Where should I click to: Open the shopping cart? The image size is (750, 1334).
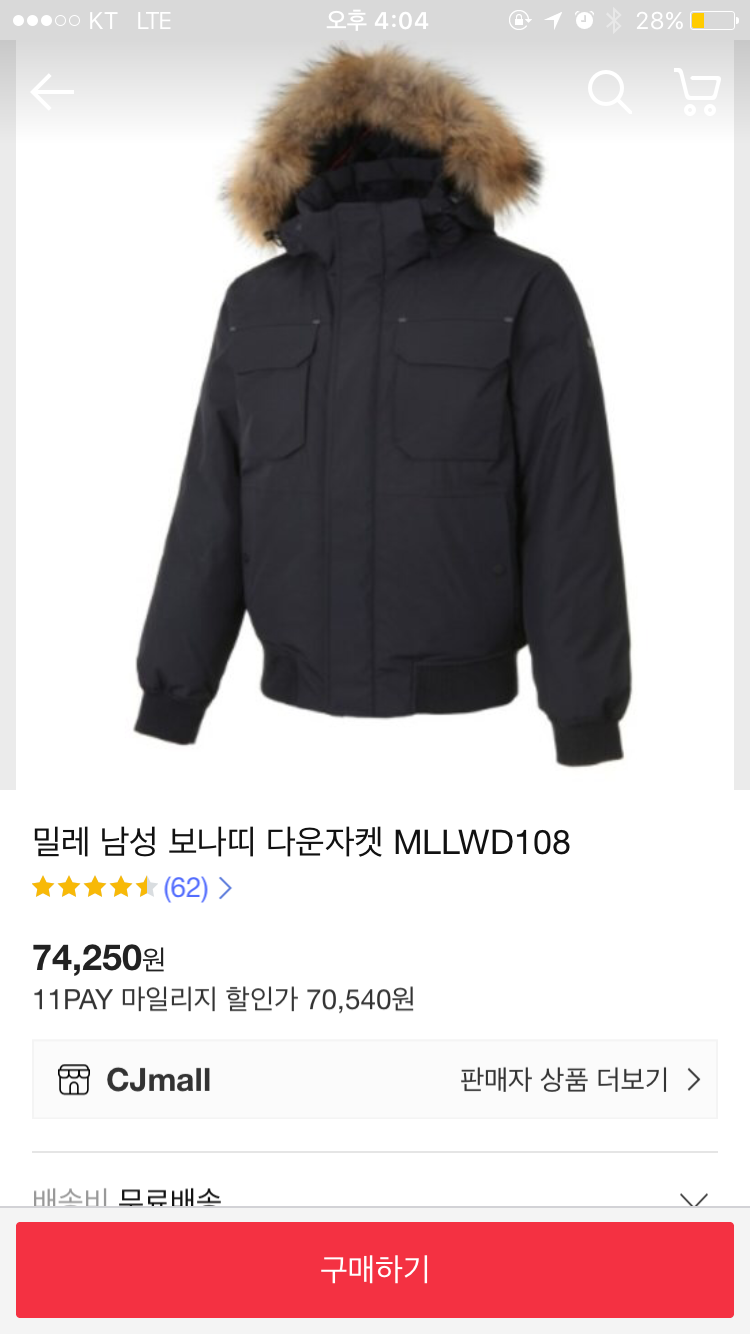pos(697,92)
